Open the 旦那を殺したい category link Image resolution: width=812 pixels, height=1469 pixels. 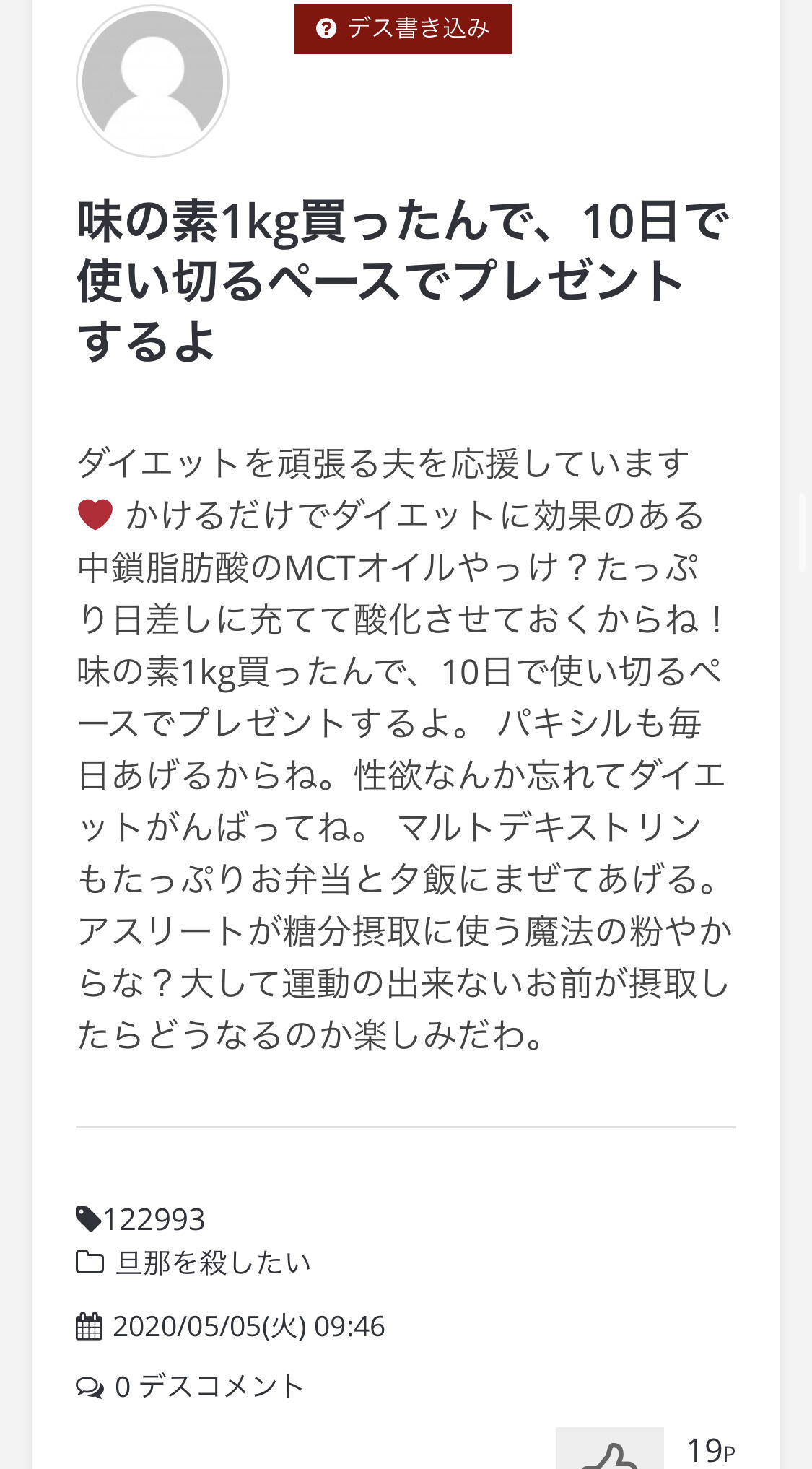tap(213, 1263)
